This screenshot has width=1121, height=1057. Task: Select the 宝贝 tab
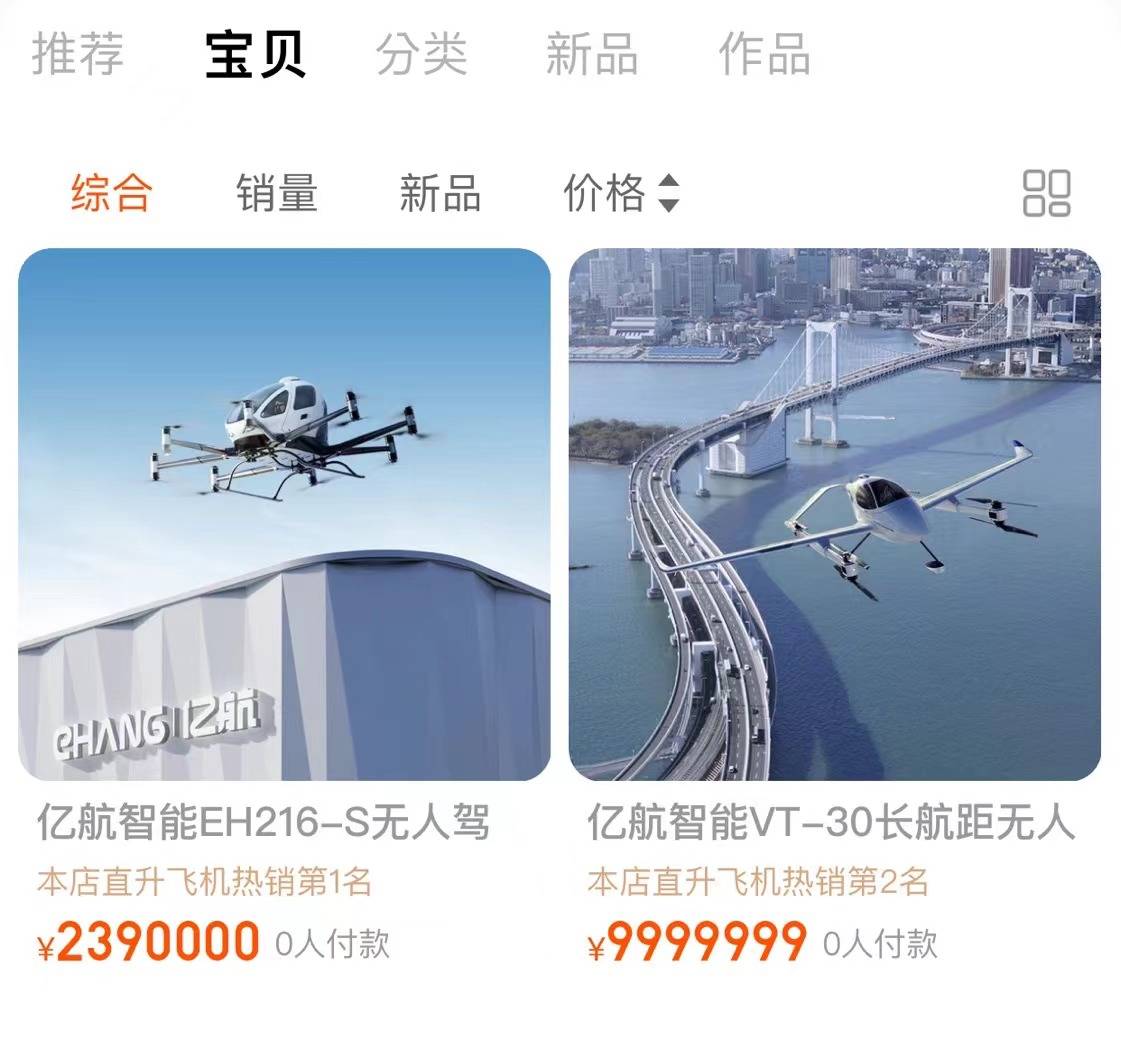click(255, 54)
